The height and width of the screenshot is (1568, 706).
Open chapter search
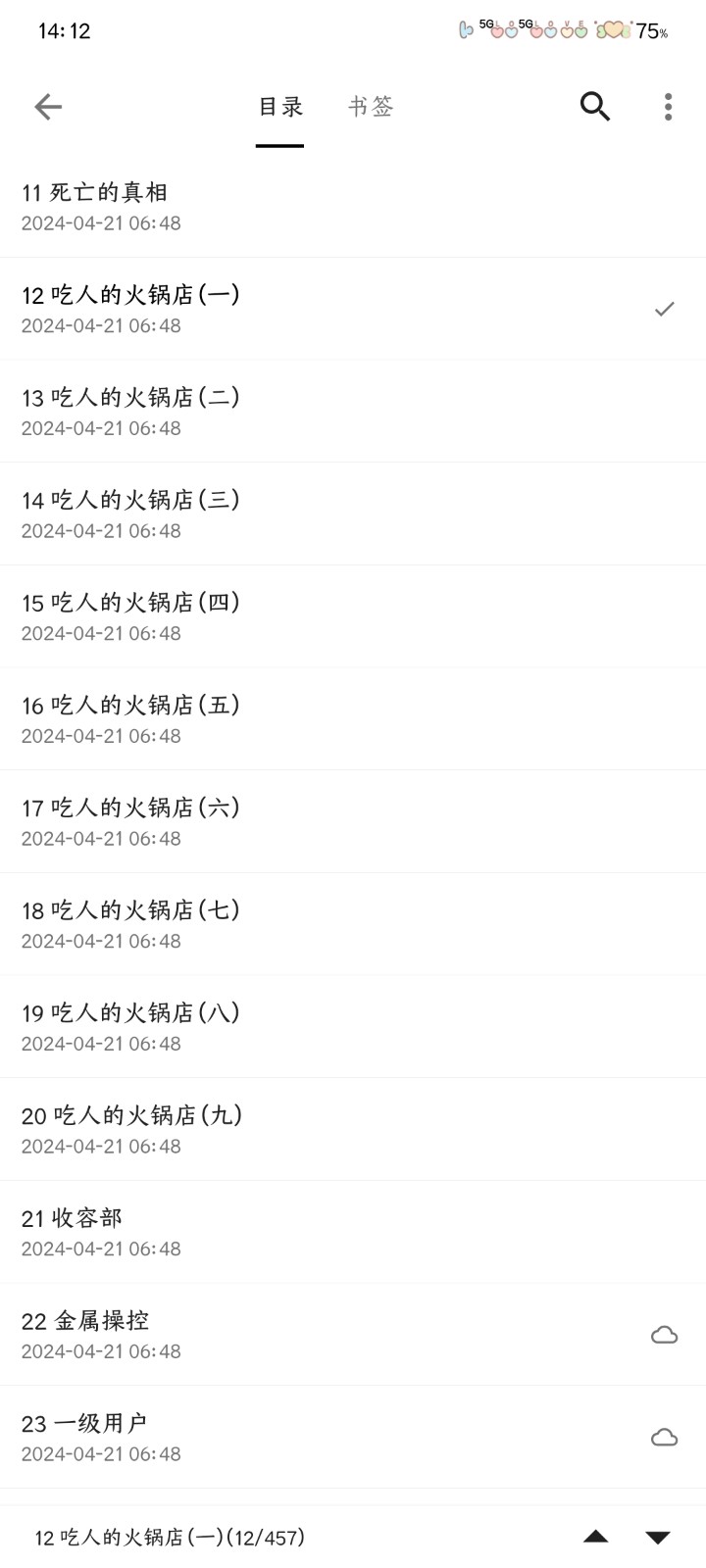pos(595,107)
